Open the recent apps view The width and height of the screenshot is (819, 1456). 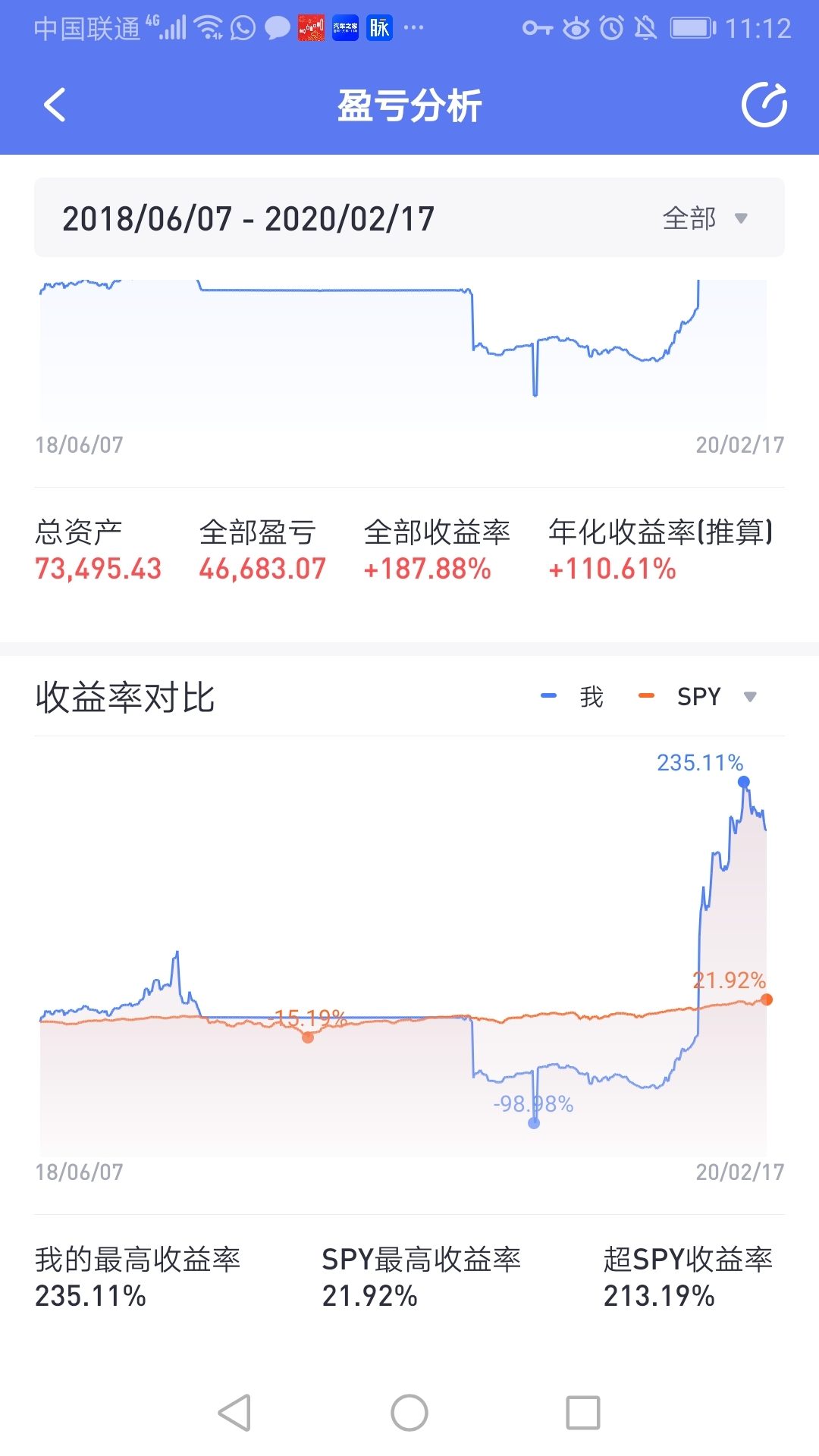click(582, 1413)
